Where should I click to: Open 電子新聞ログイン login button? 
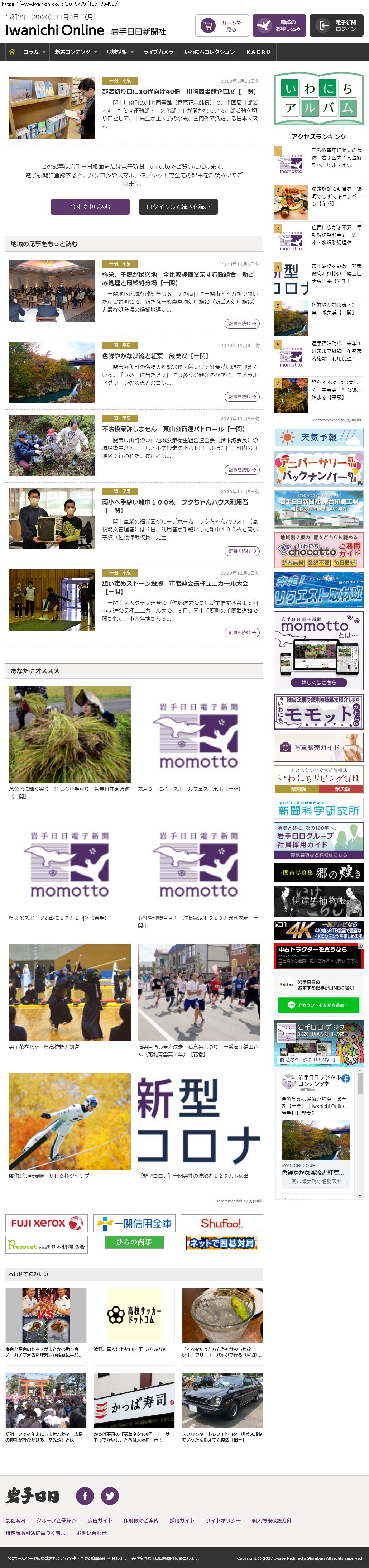338,25
